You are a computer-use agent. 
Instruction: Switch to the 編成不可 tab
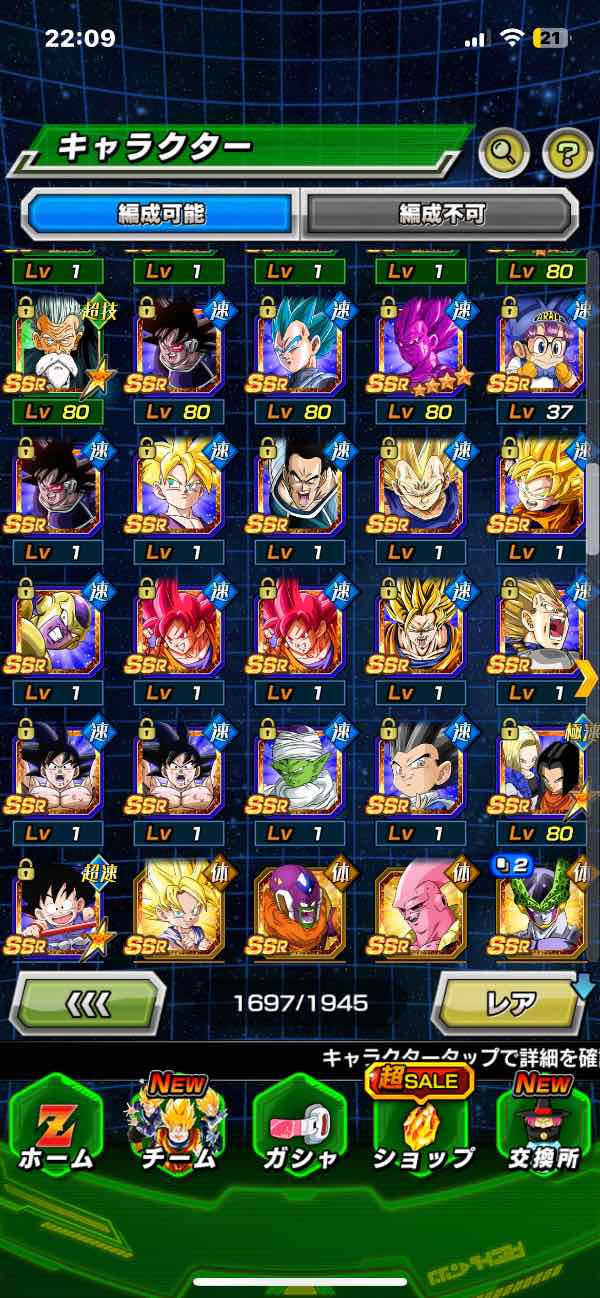(x=441, y=214)
